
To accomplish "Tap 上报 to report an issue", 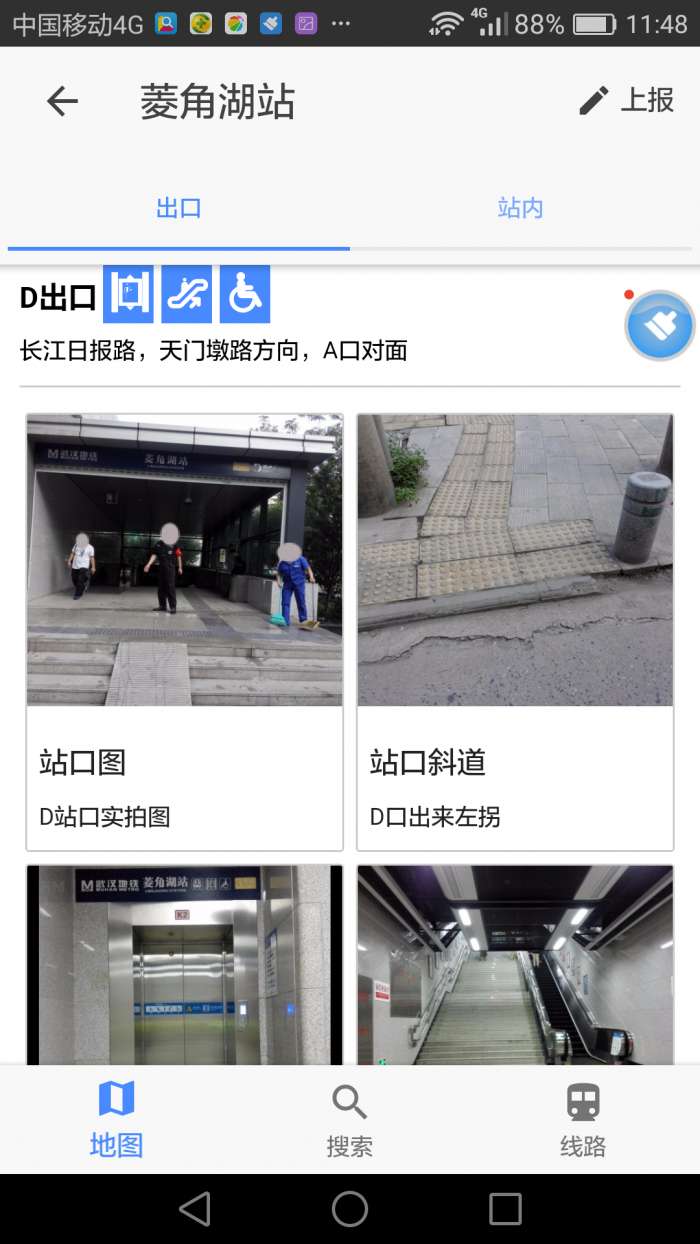I will [x=627, y=101].
